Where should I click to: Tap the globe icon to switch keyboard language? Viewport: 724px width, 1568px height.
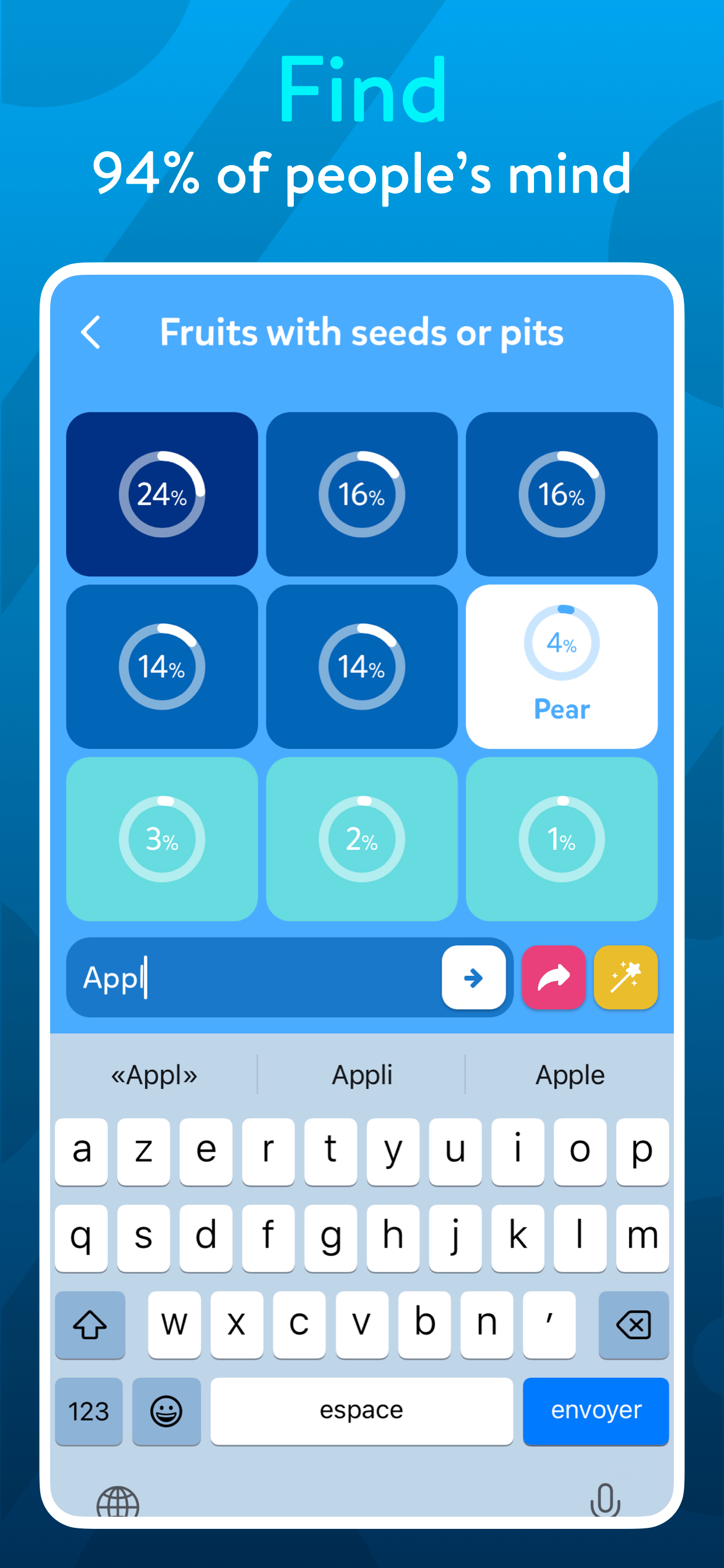pos(117,1501)
